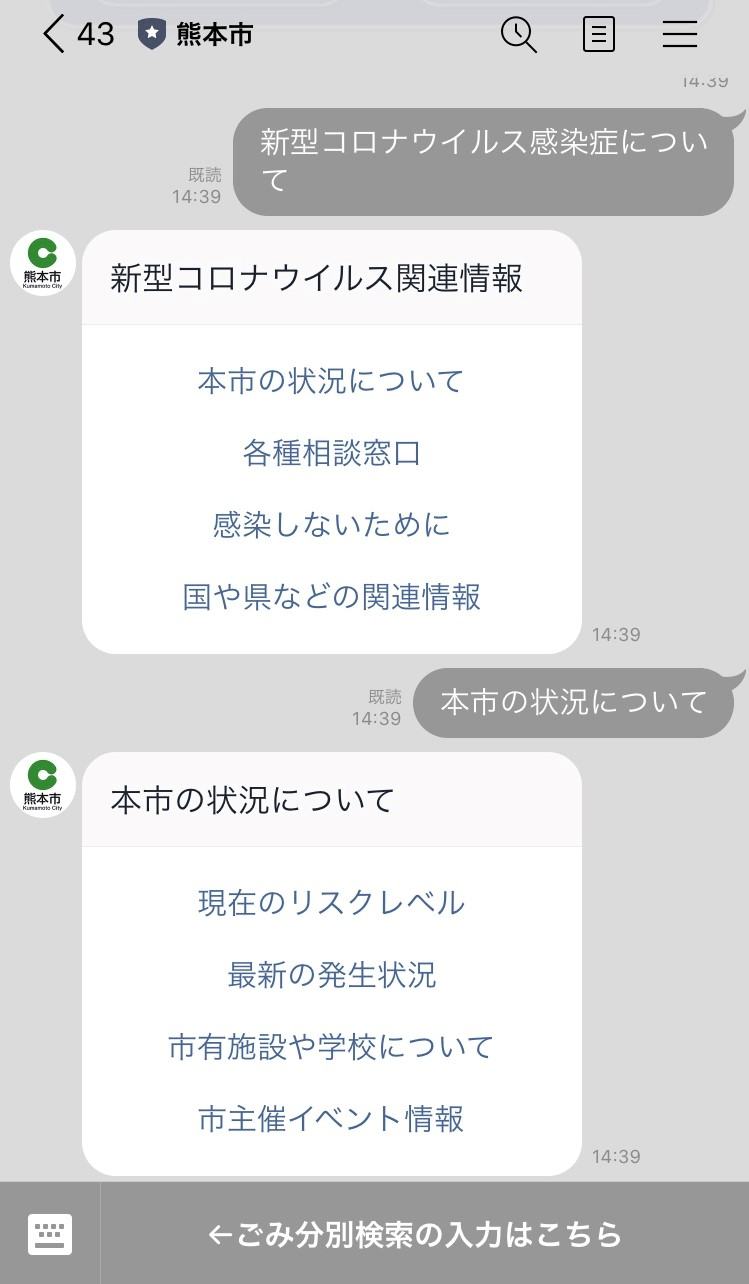Tap the ごみ分別検索 input field
The image size is (749, 1284).
click(x=413, y=1234)
